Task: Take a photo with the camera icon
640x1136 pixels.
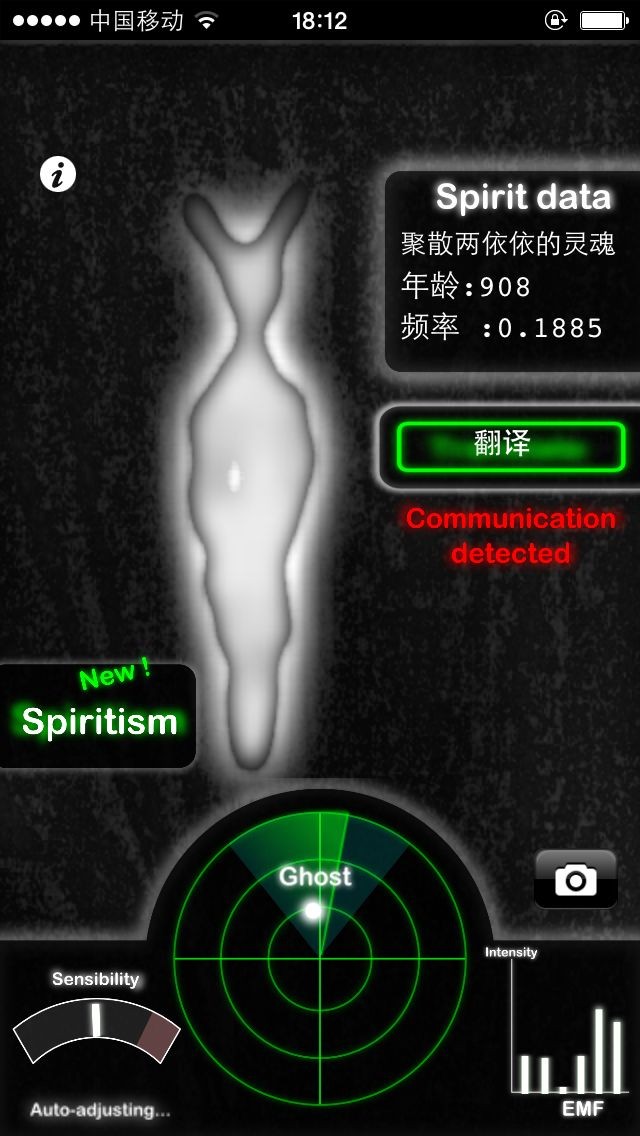Action: (x=575, y=879)
